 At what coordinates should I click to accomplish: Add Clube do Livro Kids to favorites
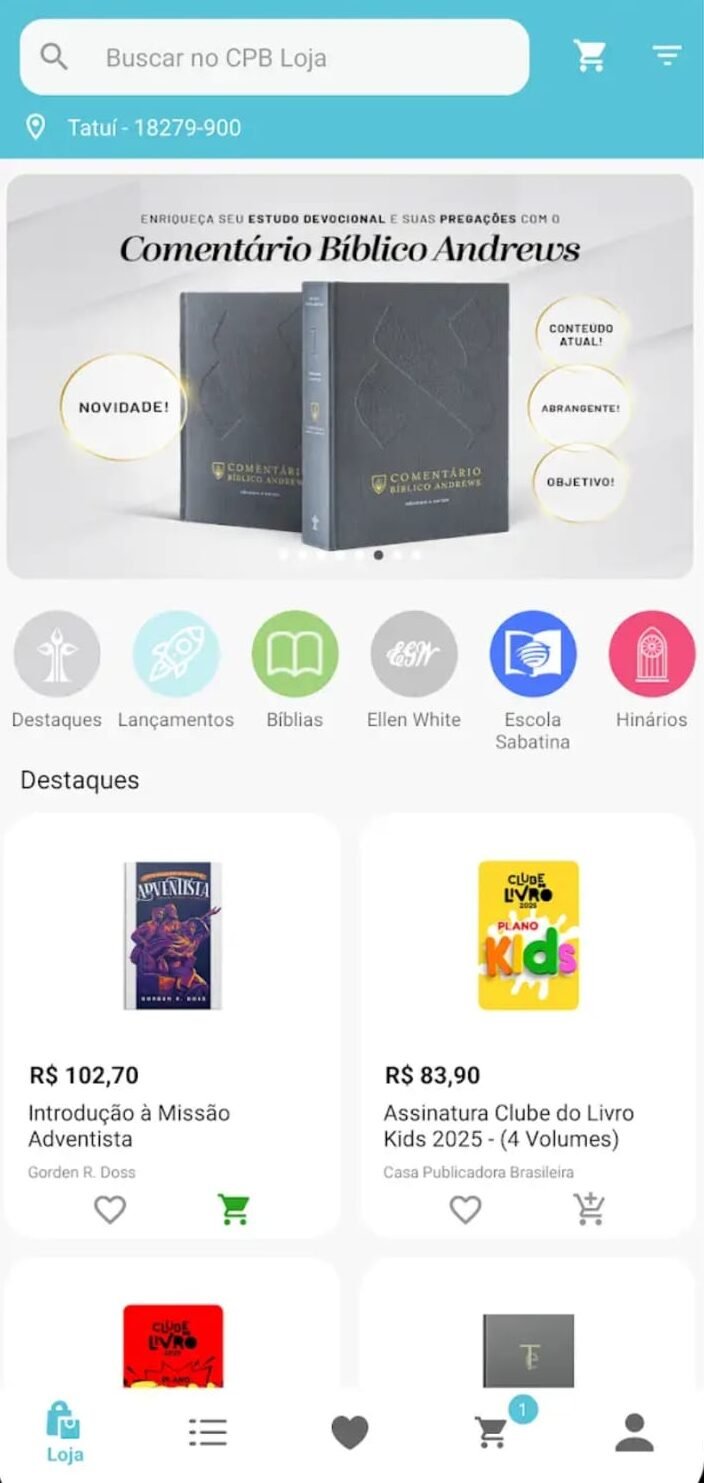[x=465, y=1210]
